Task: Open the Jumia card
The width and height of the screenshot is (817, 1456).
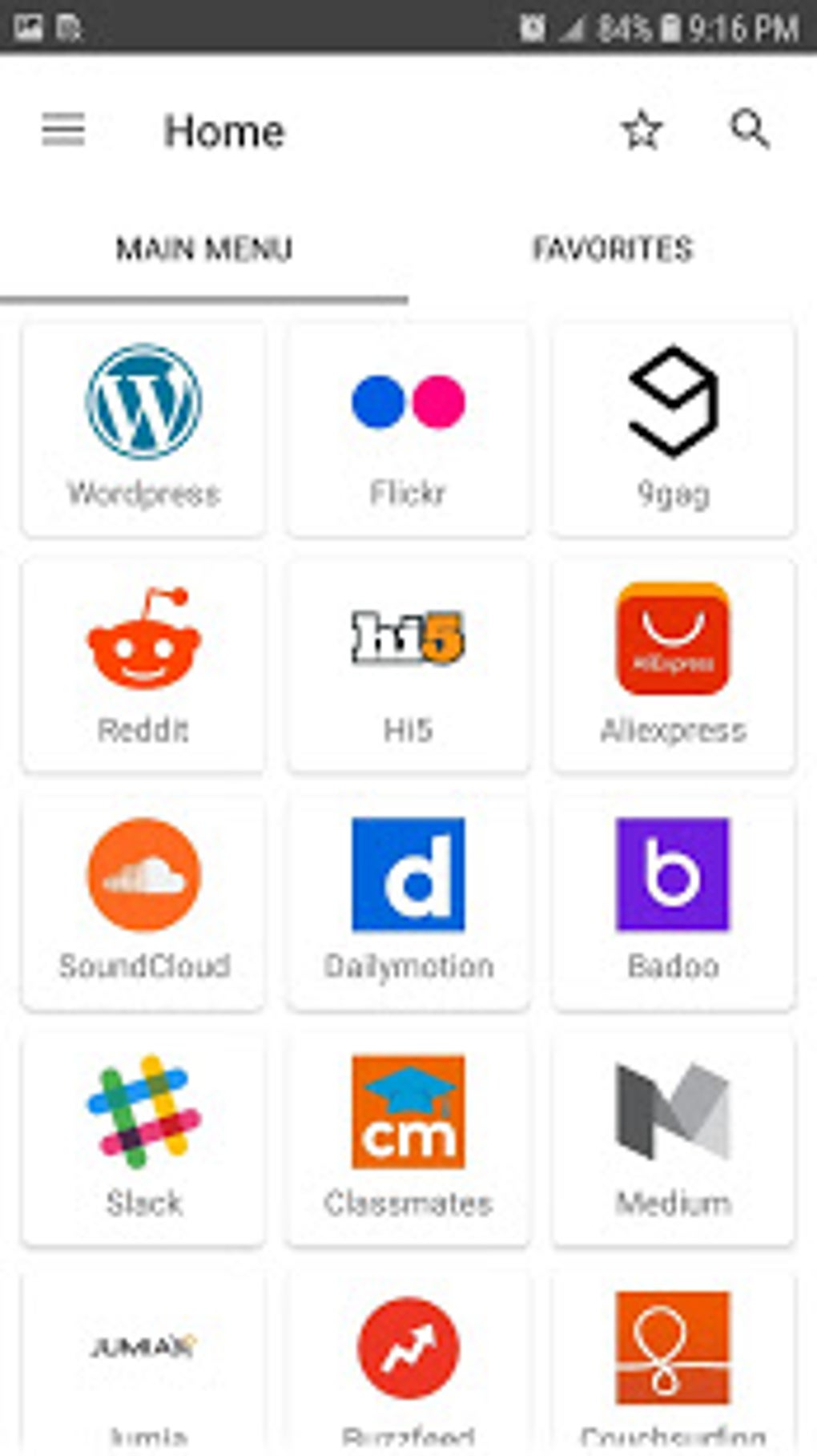Action: coord(143,1362)
